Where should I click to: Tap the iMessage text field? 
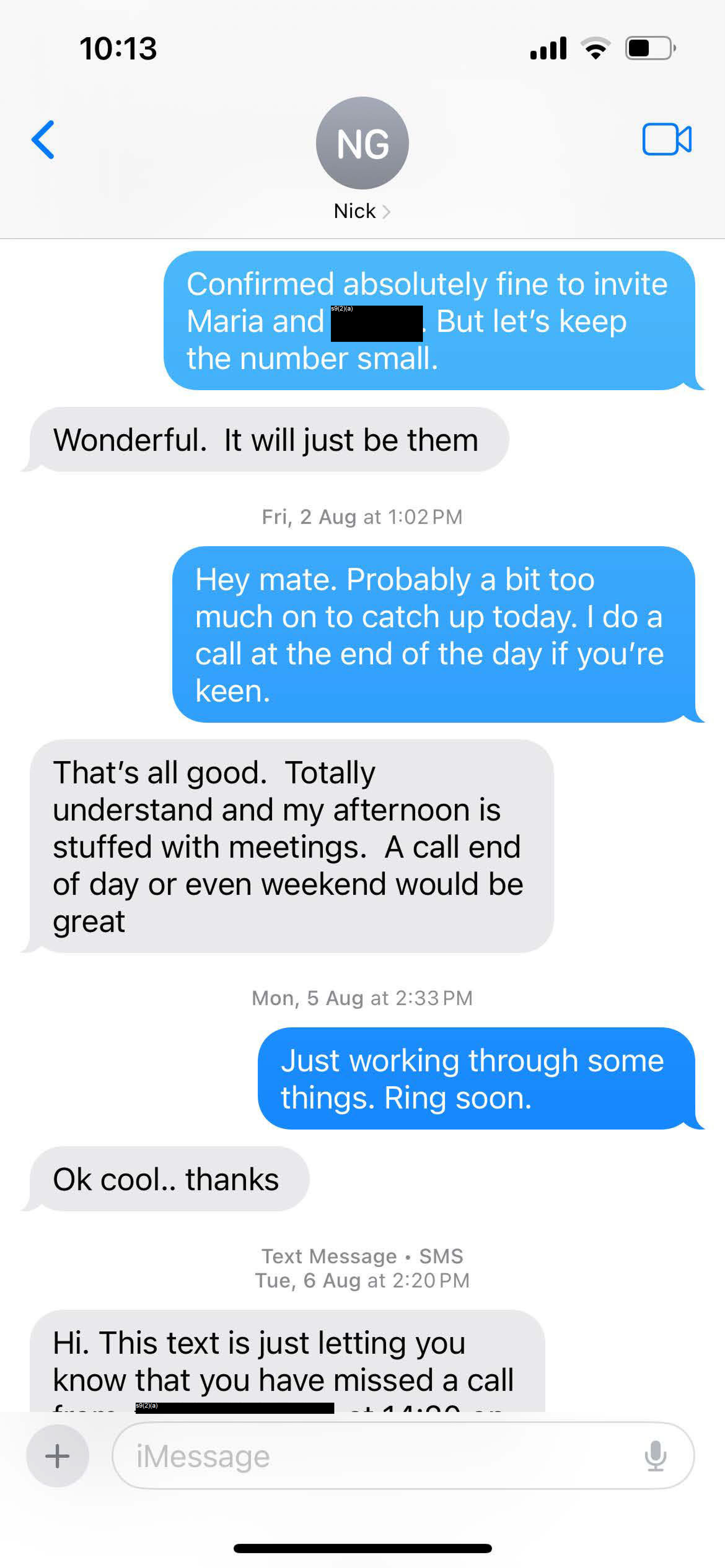click(378, 1456)
